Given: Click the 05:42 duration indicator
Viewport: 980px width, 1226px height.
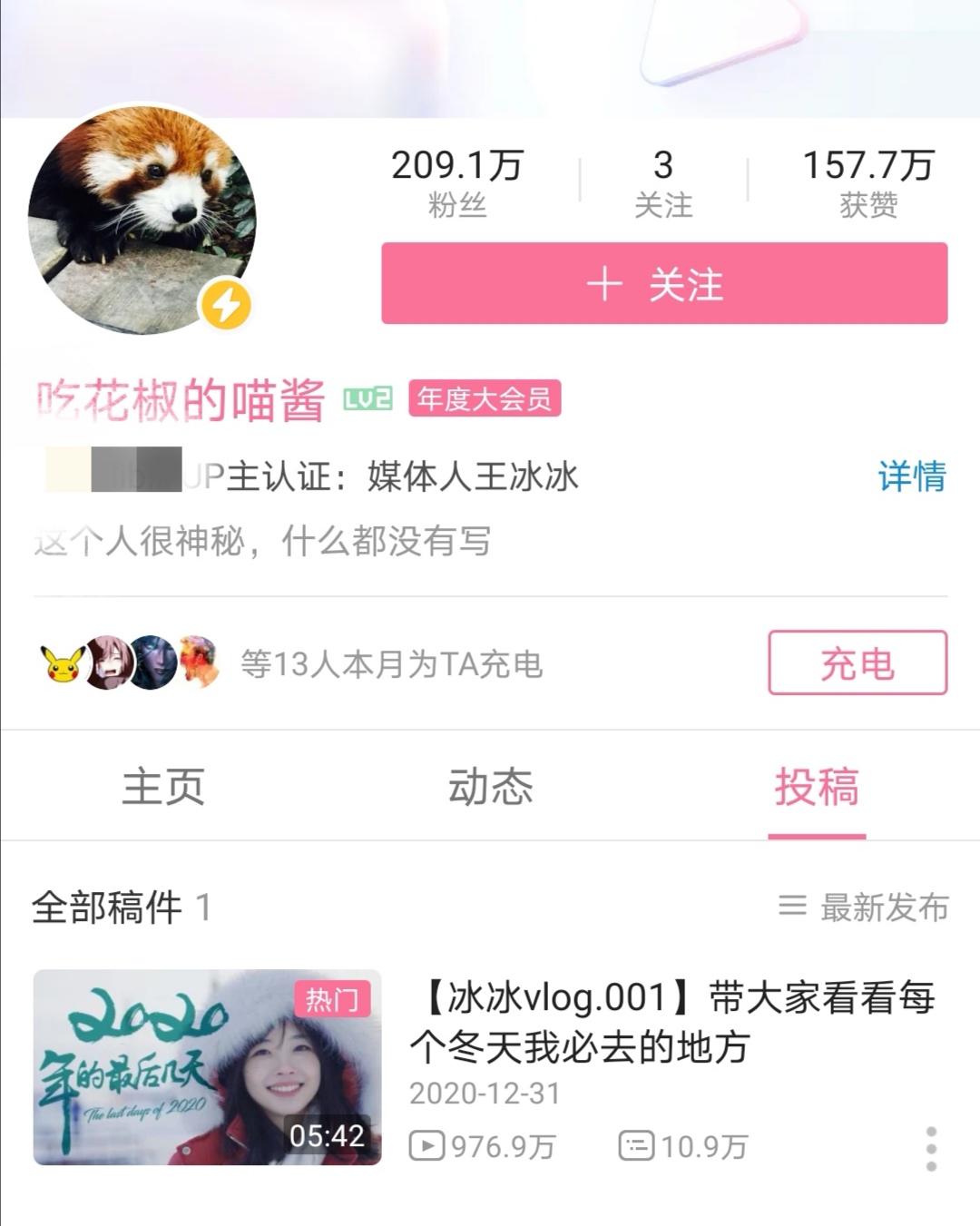Looking at the screenshot, I should pyautogui.click(x=327, y=1134).
